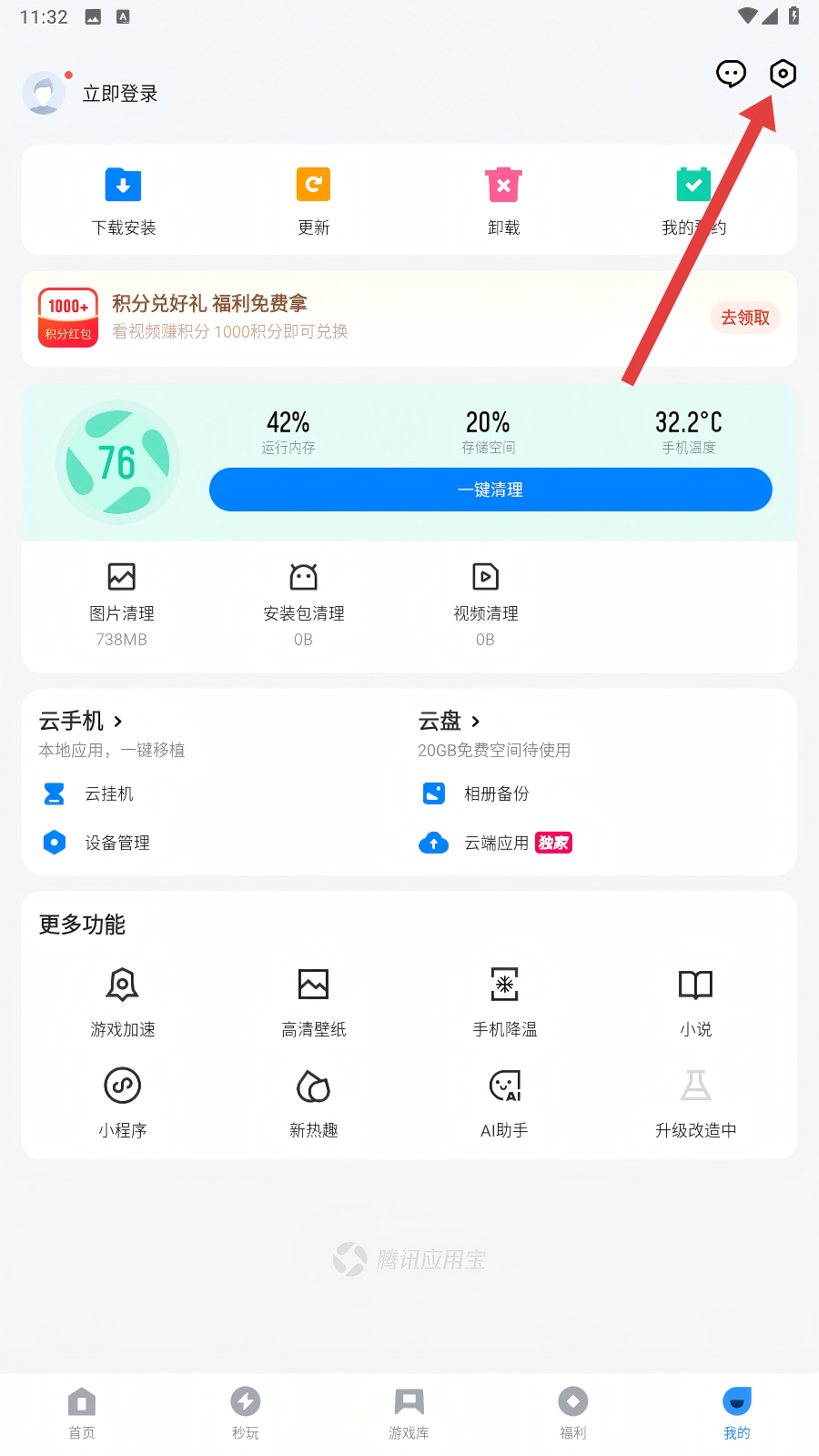The height and width of the screenshot is (1456, 819).
Task: Open the settings hexagon icon
Action: pos(783,74)
